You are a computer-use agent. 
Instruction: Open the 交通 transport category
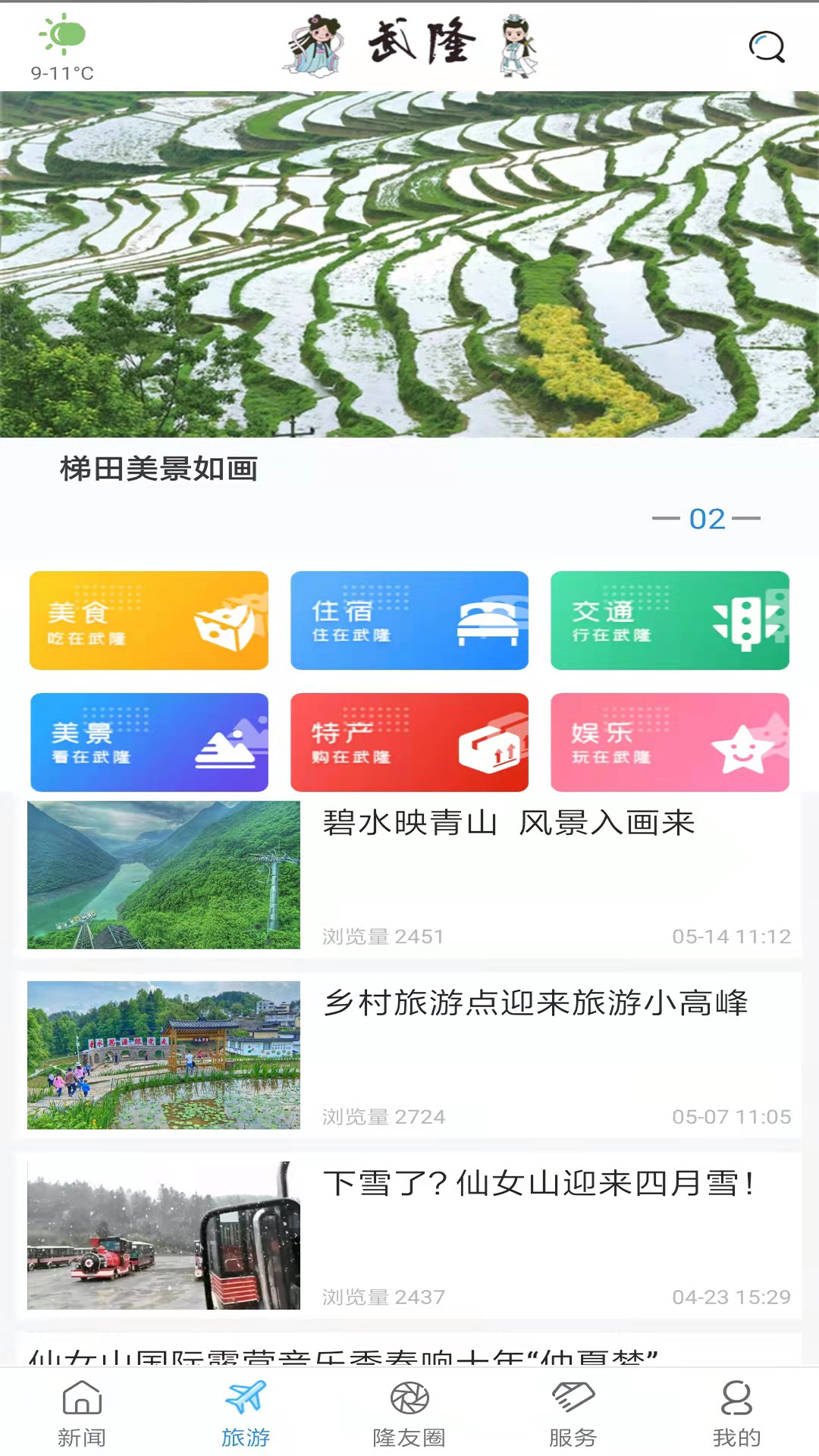click(x=670, y=620)
